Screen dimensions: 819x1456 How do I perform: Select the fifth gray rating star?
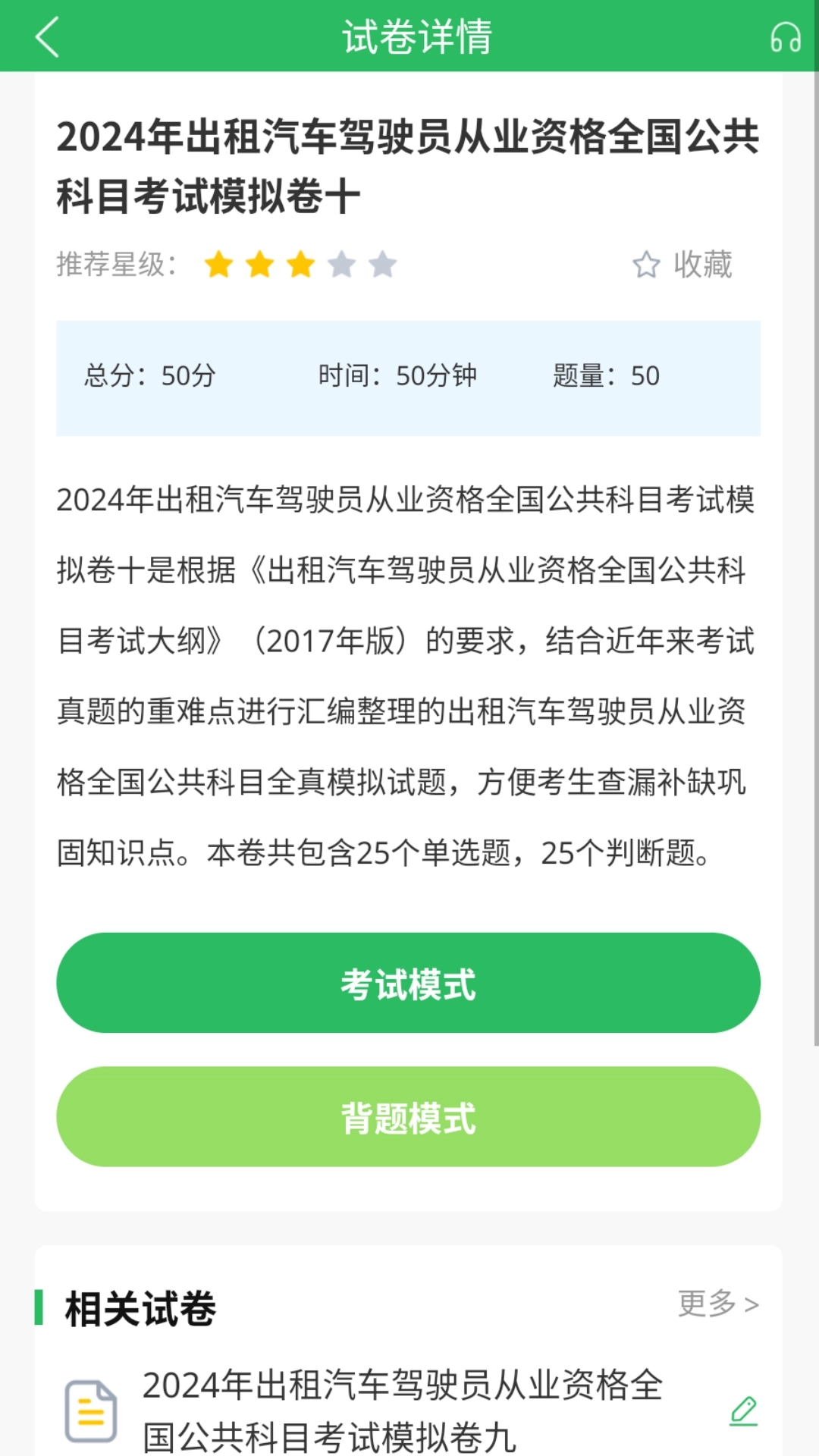381,266
